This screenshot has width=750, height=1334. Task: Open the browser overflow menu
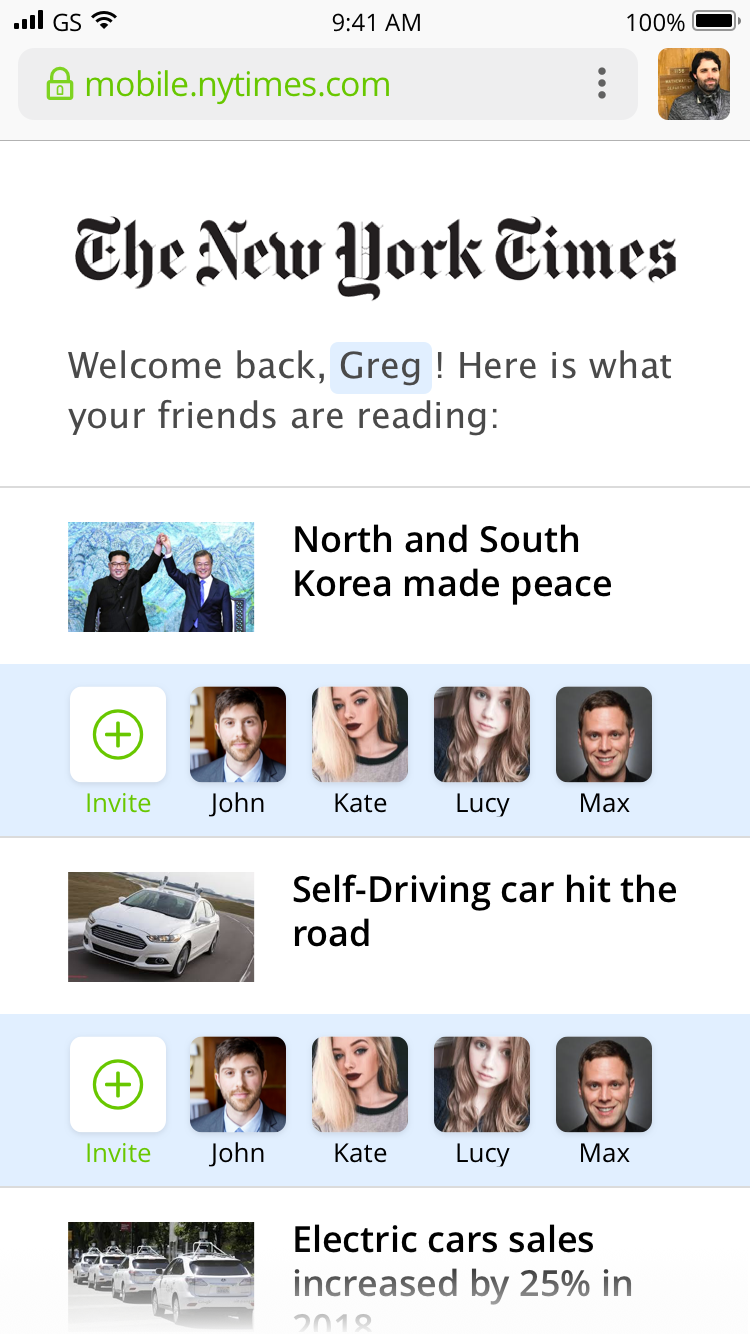(601, 84)
